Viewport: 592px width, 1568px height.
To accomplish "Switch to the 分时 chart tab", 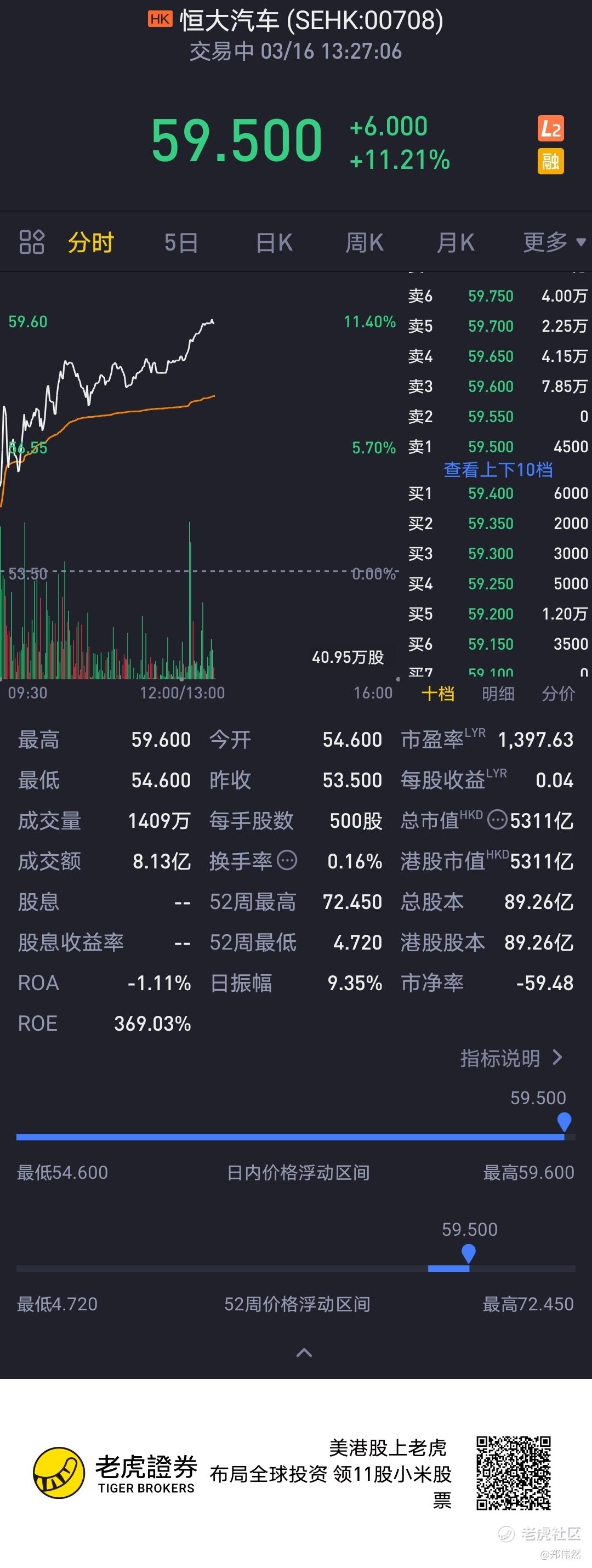I will 90,242.
